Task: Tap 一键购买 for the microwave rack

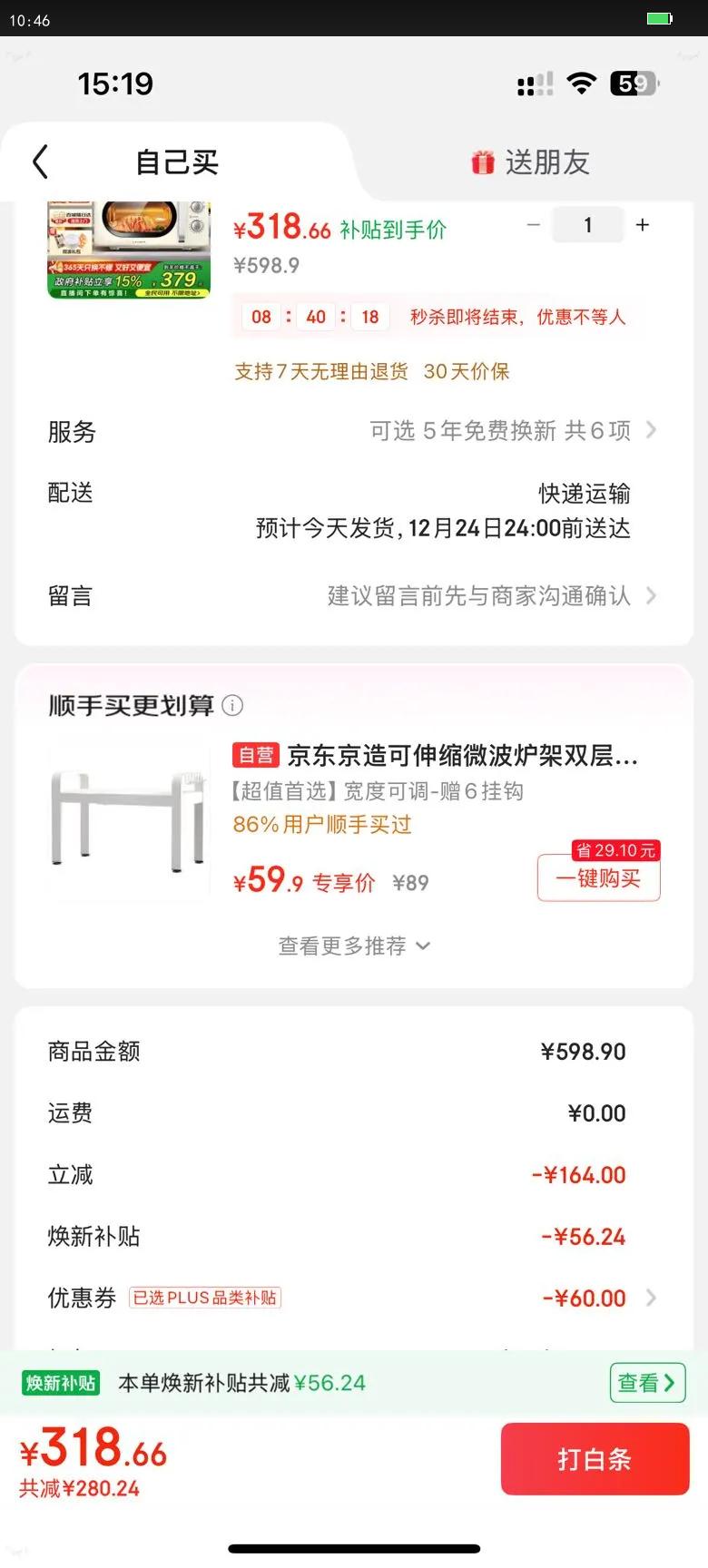Action: (x=599, y=877)
